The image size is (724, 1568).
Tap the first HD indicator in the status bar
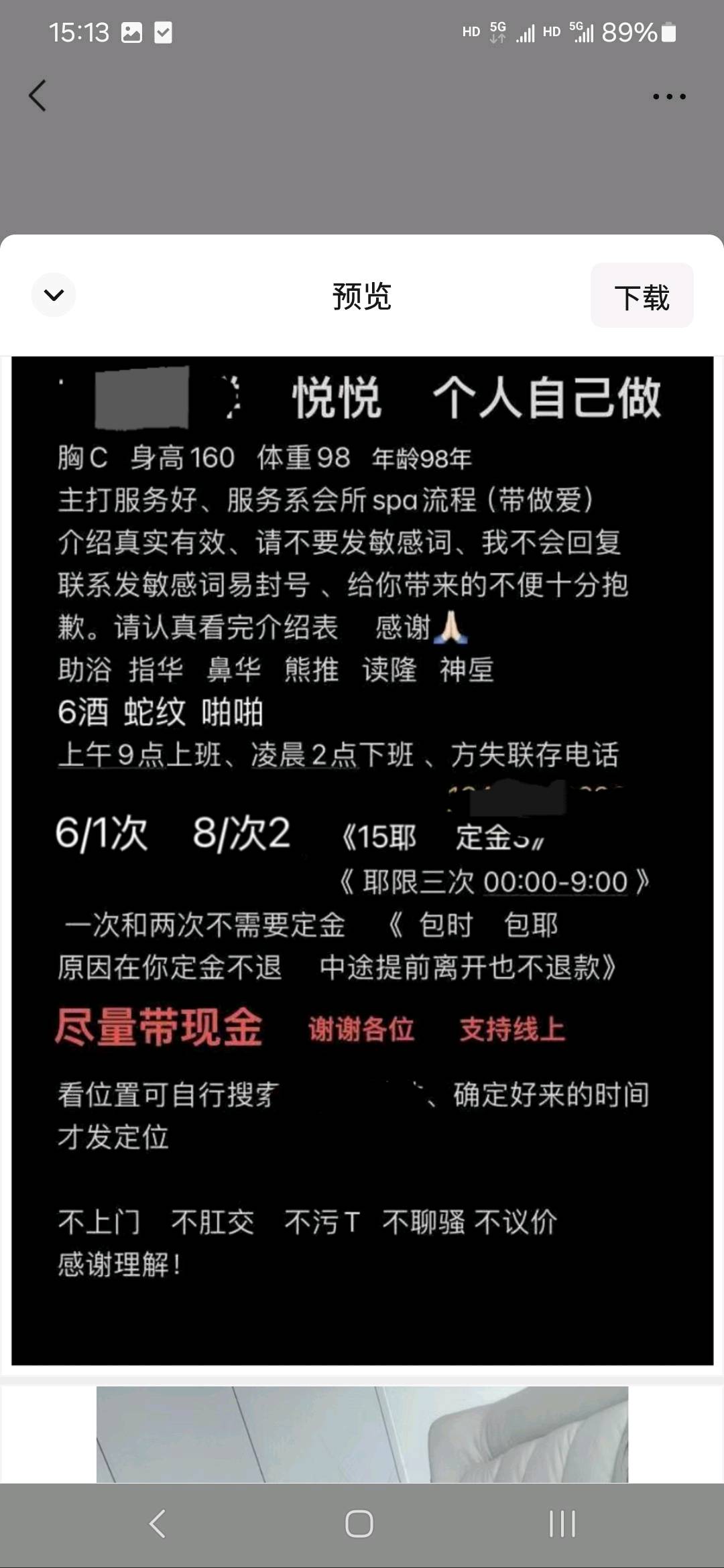[471, 31]
